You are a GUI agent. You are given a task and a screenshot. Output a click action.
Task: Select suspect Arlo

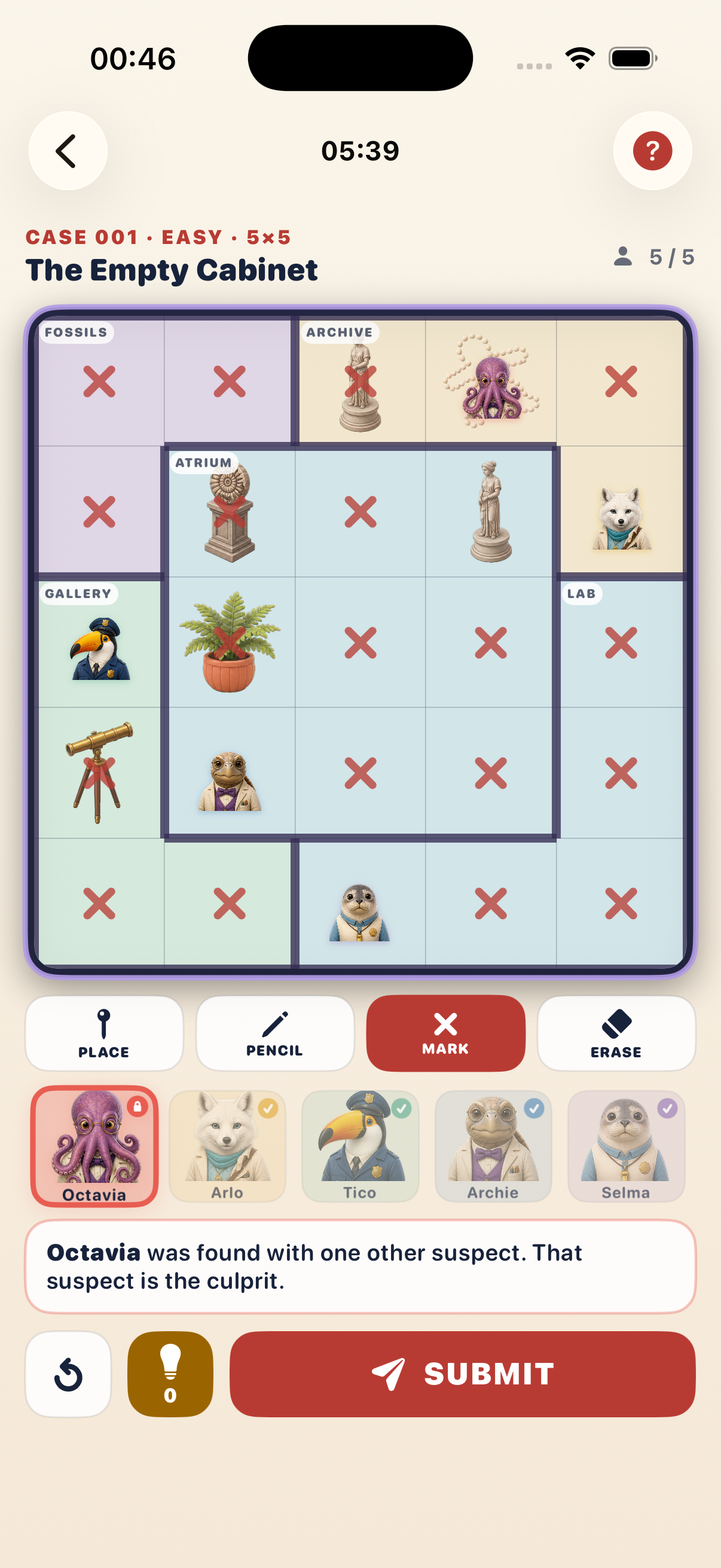(x=227, y=1146)
